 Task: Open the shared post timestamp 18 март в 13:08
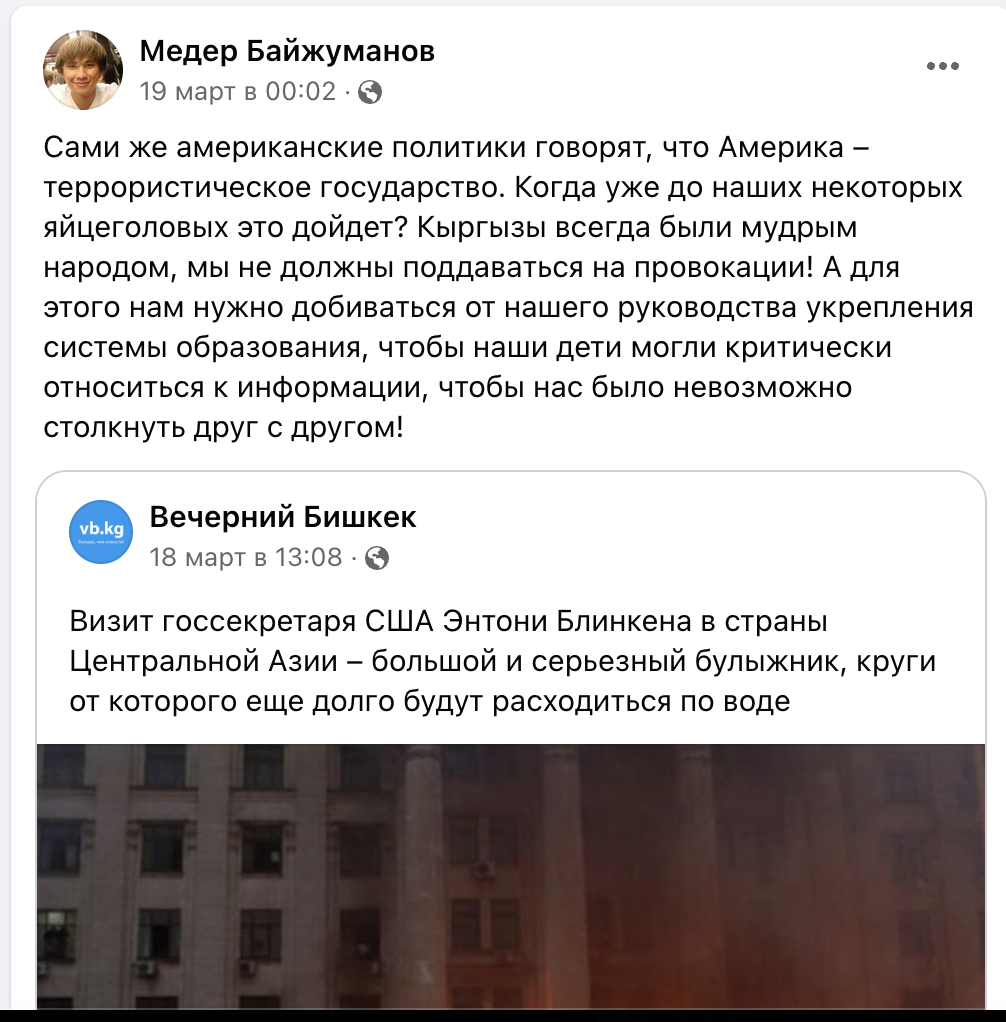pyautogui.click(x=246, y=557)
